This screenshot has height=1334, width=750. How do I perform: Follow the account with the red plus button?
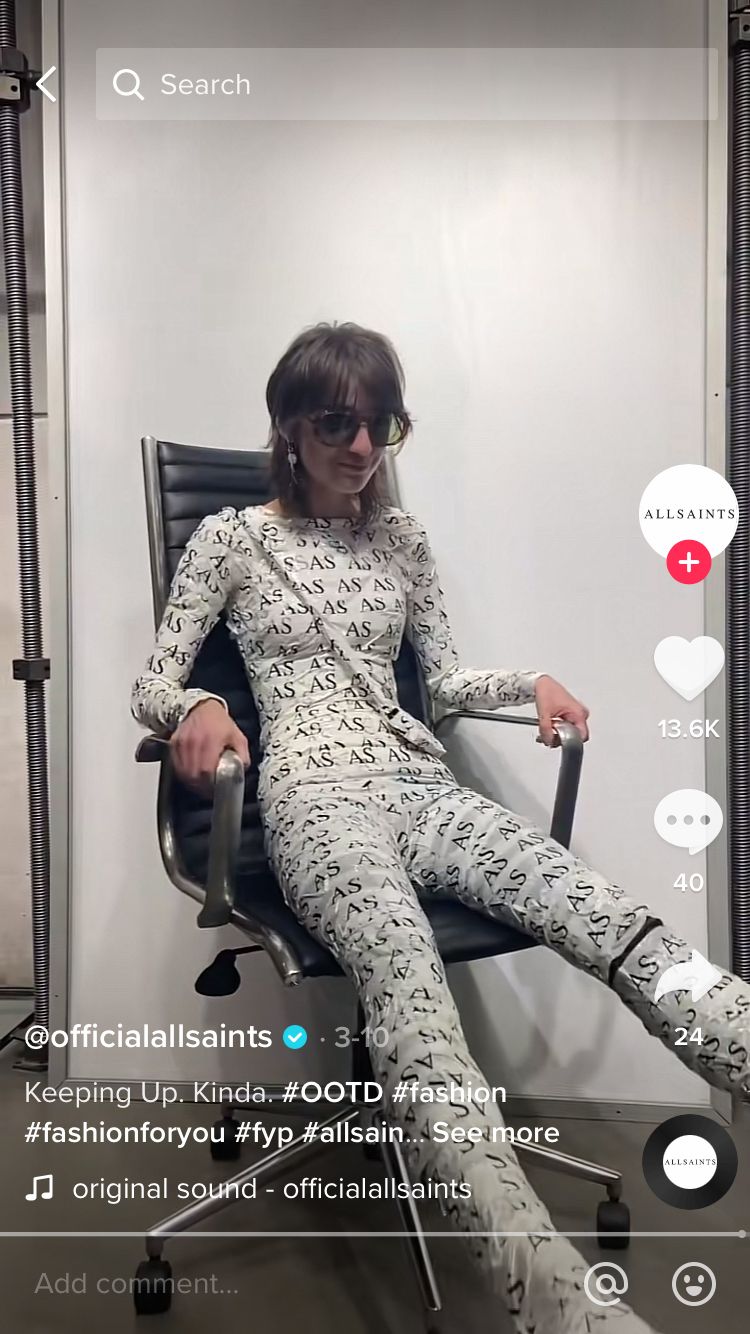689,562
